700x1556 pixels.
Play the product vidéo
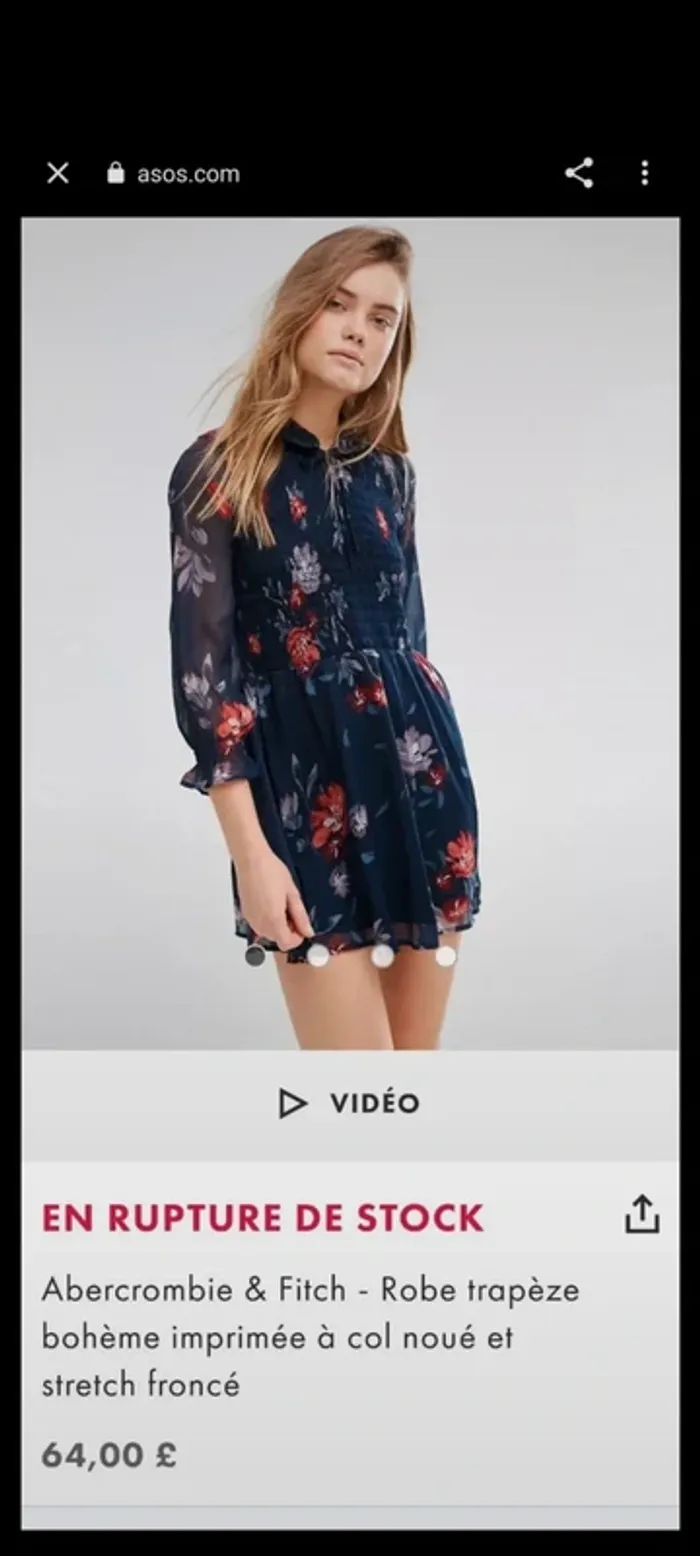[349, 1103]
